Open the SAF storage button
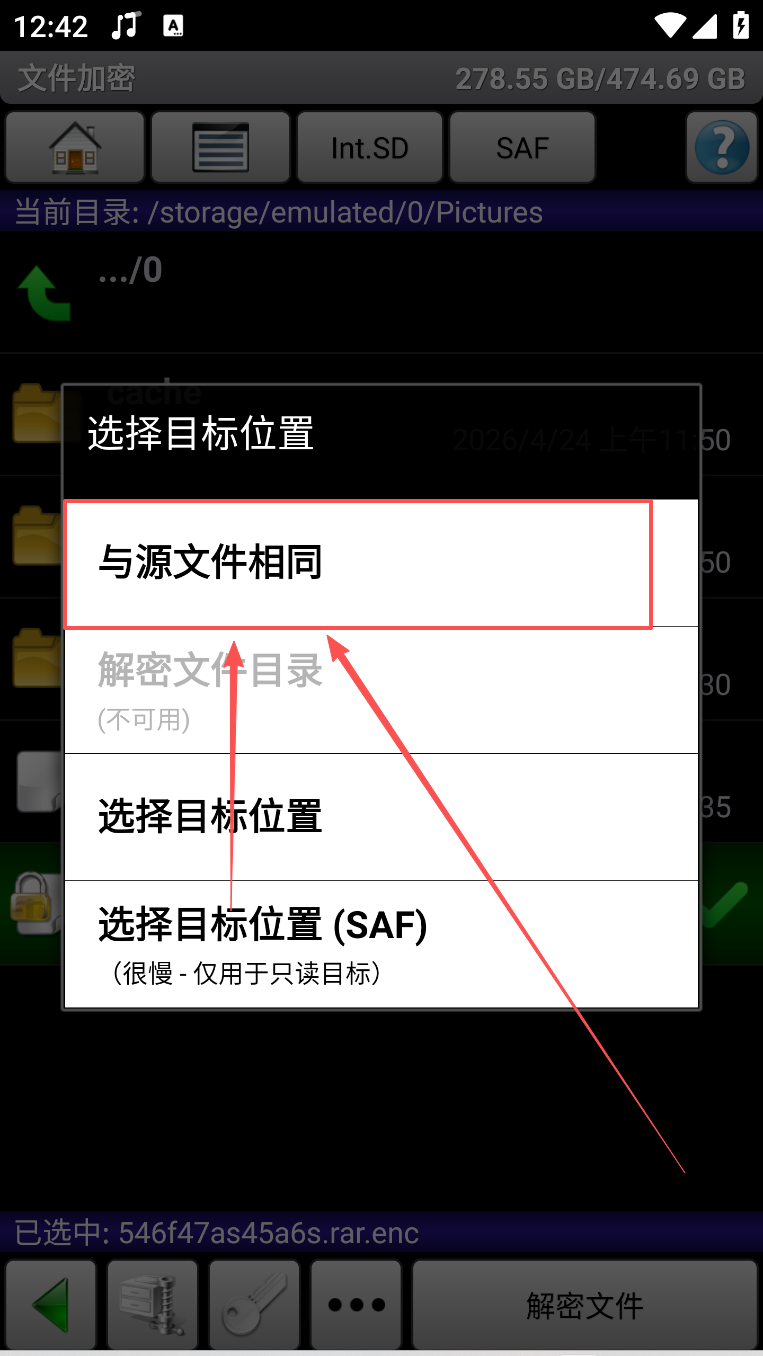Screen dimensions: 763x1356 [522, 147]
